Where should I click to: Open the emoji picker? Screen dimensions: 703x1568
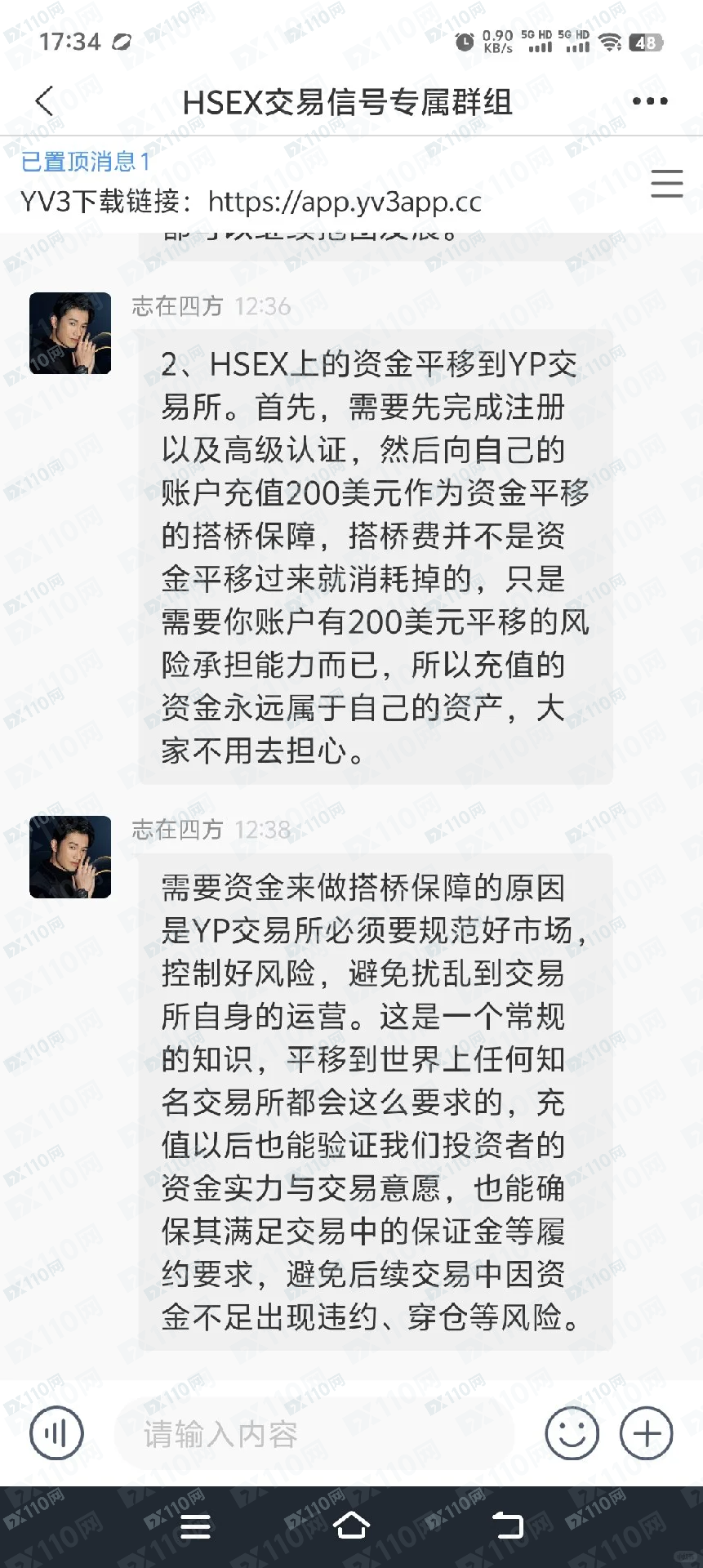click(572, 1432)
